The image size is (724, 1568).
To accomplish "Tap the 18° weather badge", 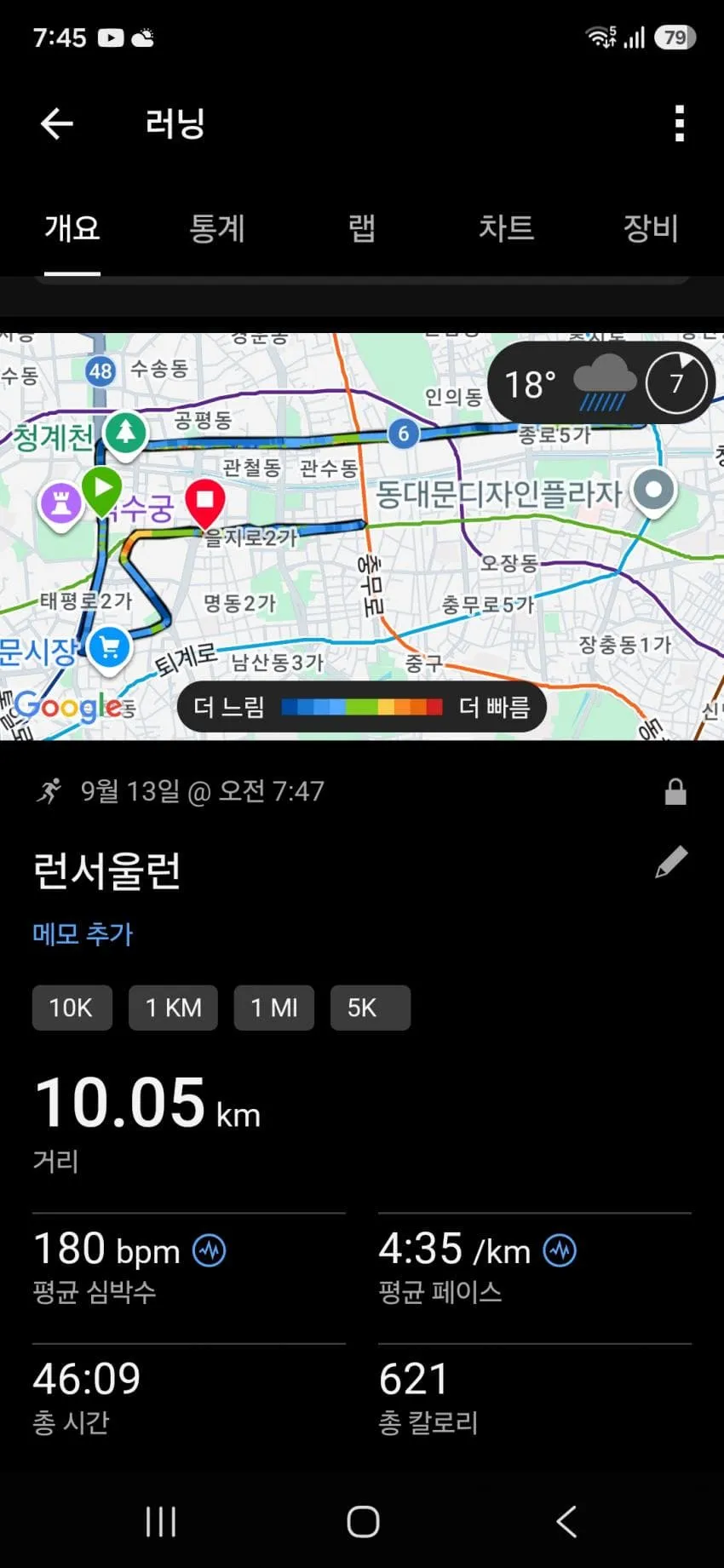I will click(600, 383).
